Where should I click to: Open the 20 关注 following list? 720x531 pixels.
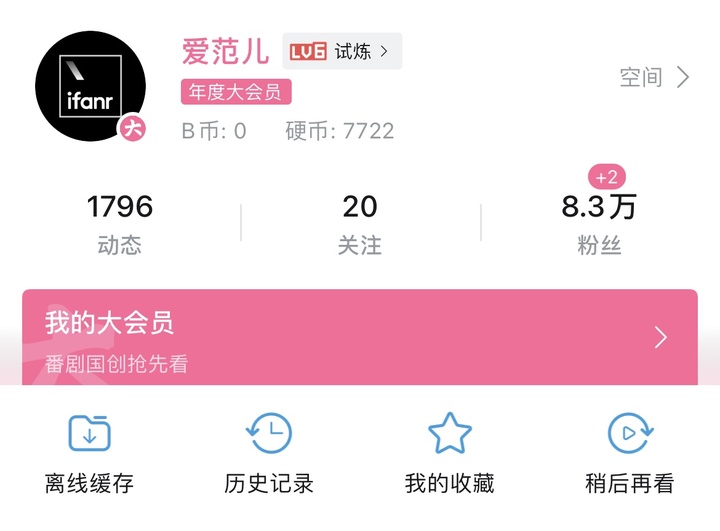coord(360,223)
